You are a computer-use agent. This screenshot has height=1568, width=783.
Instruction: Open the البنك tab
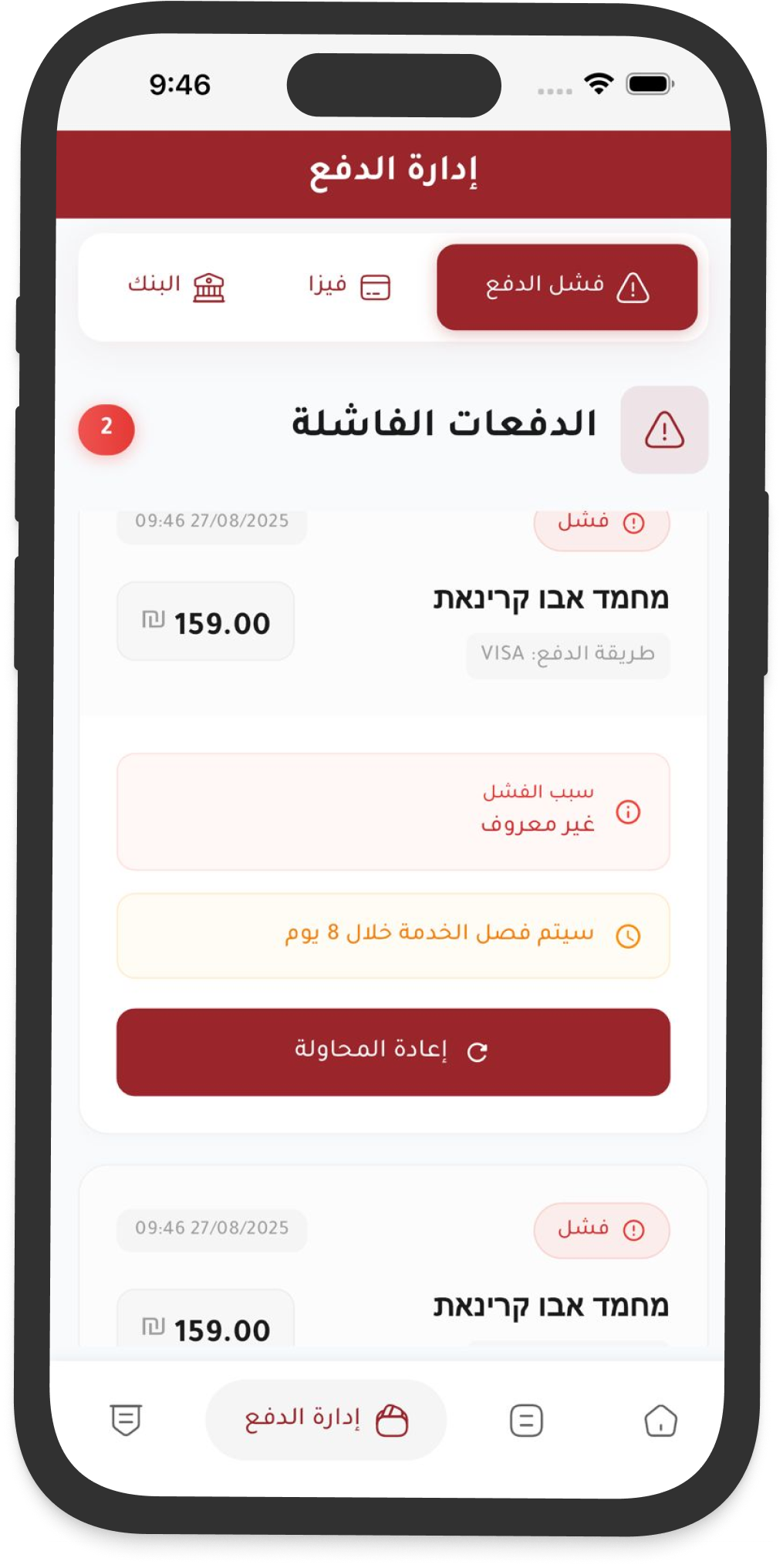click(176, 287)
